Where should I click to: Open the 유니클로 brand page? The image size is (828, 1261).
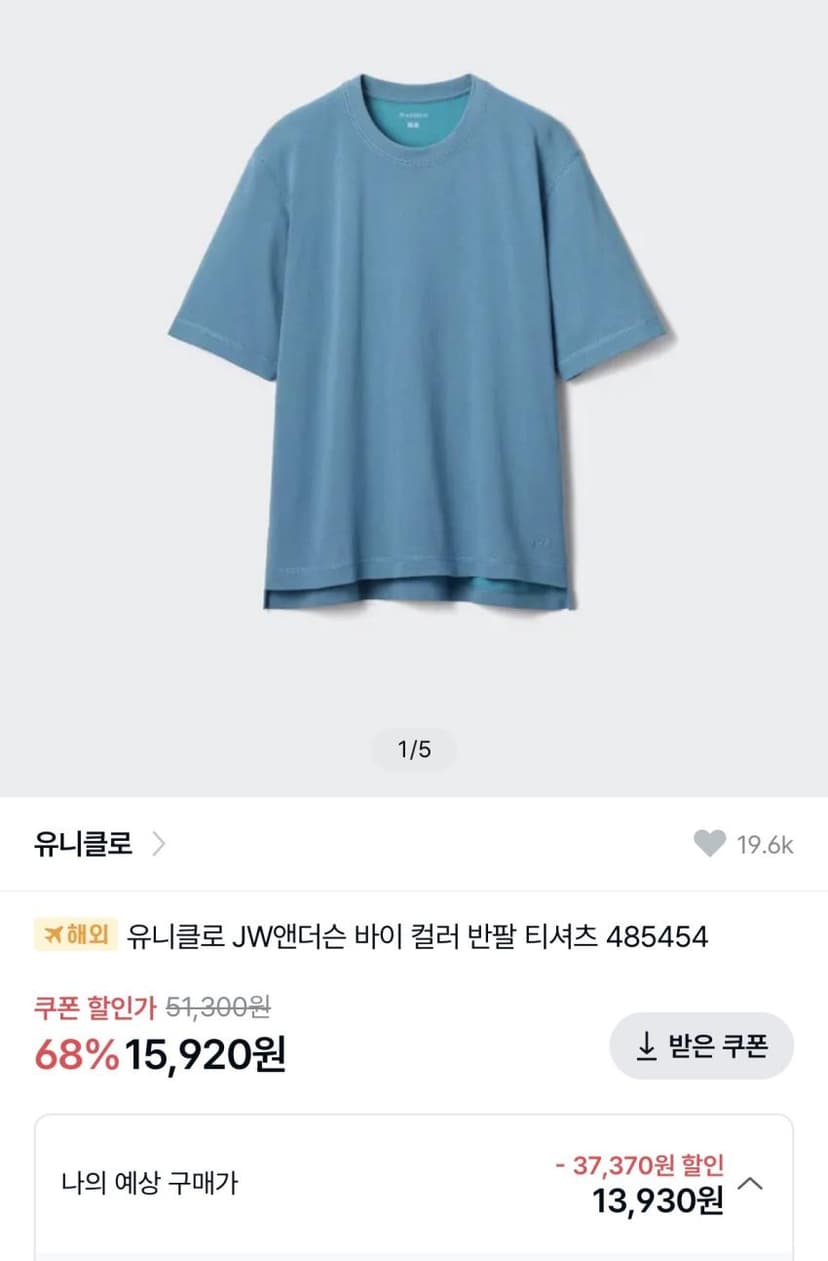pos(99,844)
